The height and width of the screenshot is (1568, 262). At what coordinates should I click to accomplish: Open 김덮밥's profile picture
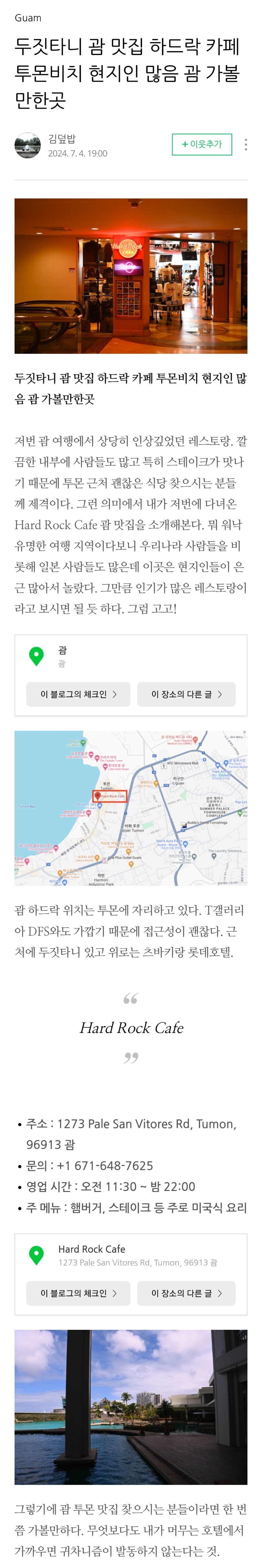27,145
